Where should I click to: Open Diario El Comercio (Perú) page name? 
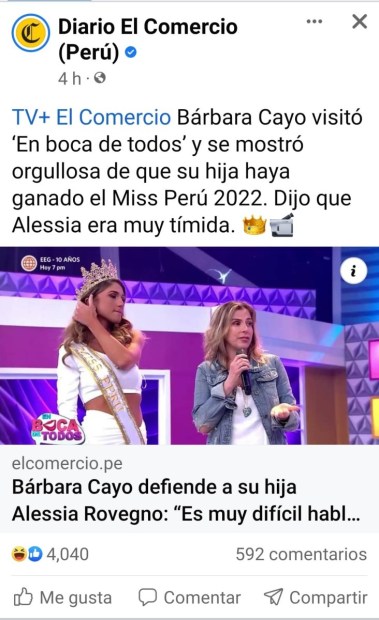tap(148, 40)
